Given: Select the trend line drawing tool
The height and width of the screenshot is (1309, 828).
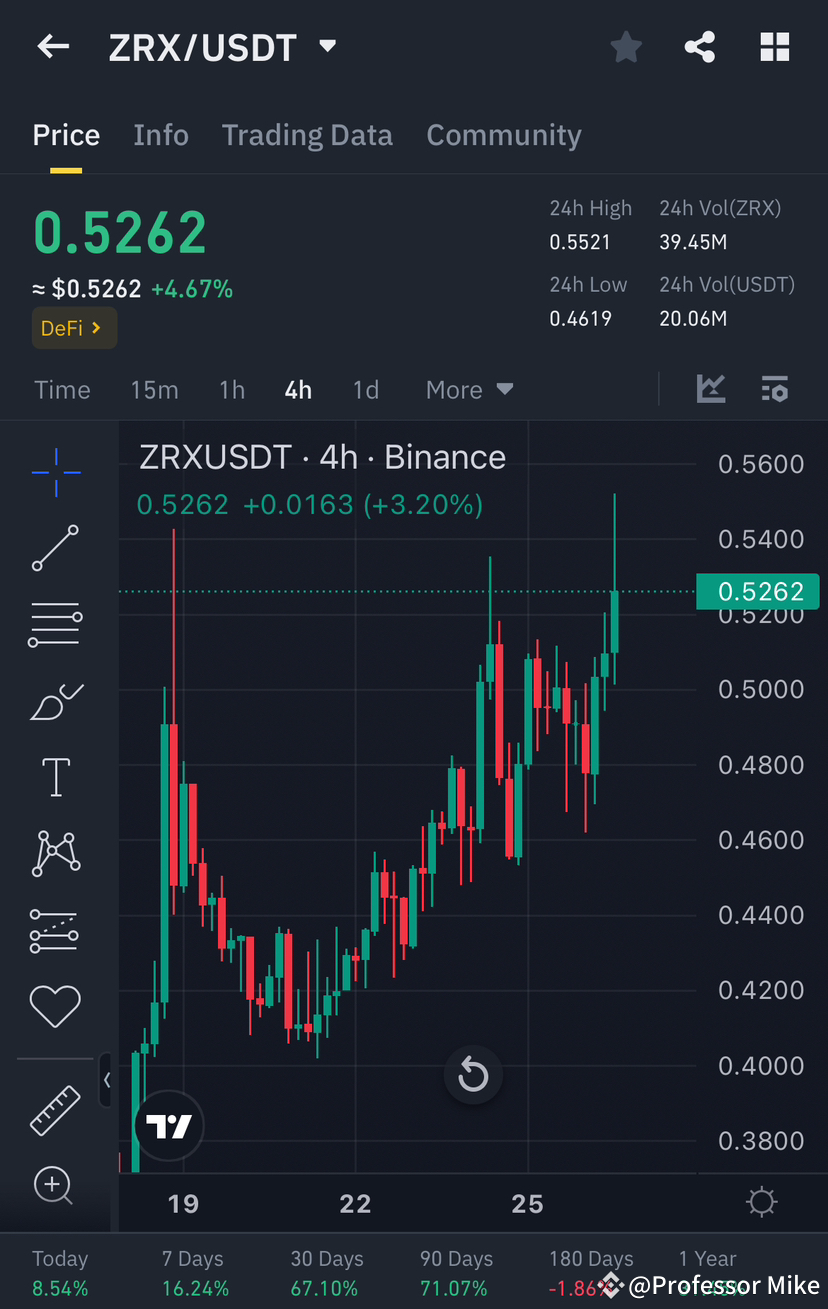Looking at the screenshot, I should pyautogui.click(x=55, y=548).
